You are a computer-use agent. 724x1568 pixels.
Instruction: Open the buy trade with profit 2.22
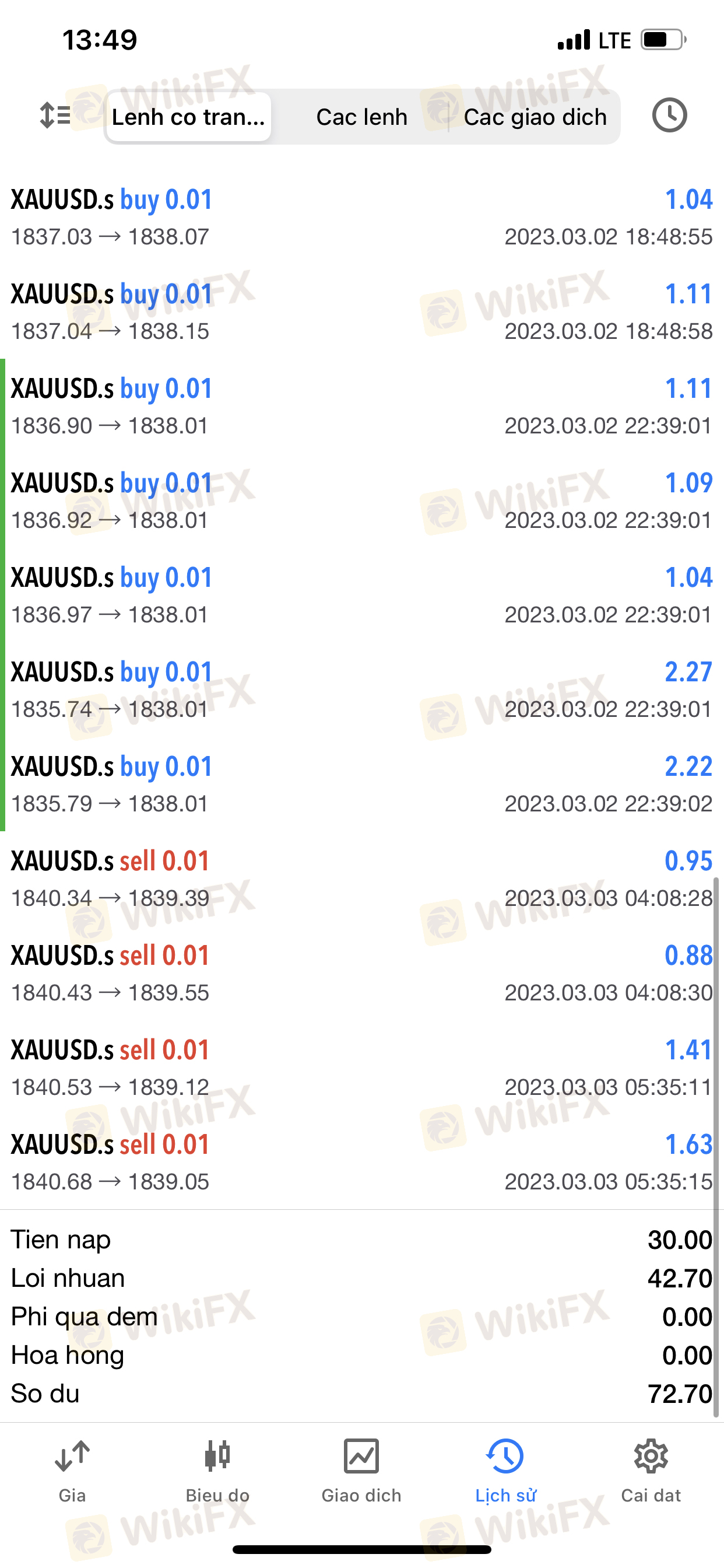(x=362, y=784)
